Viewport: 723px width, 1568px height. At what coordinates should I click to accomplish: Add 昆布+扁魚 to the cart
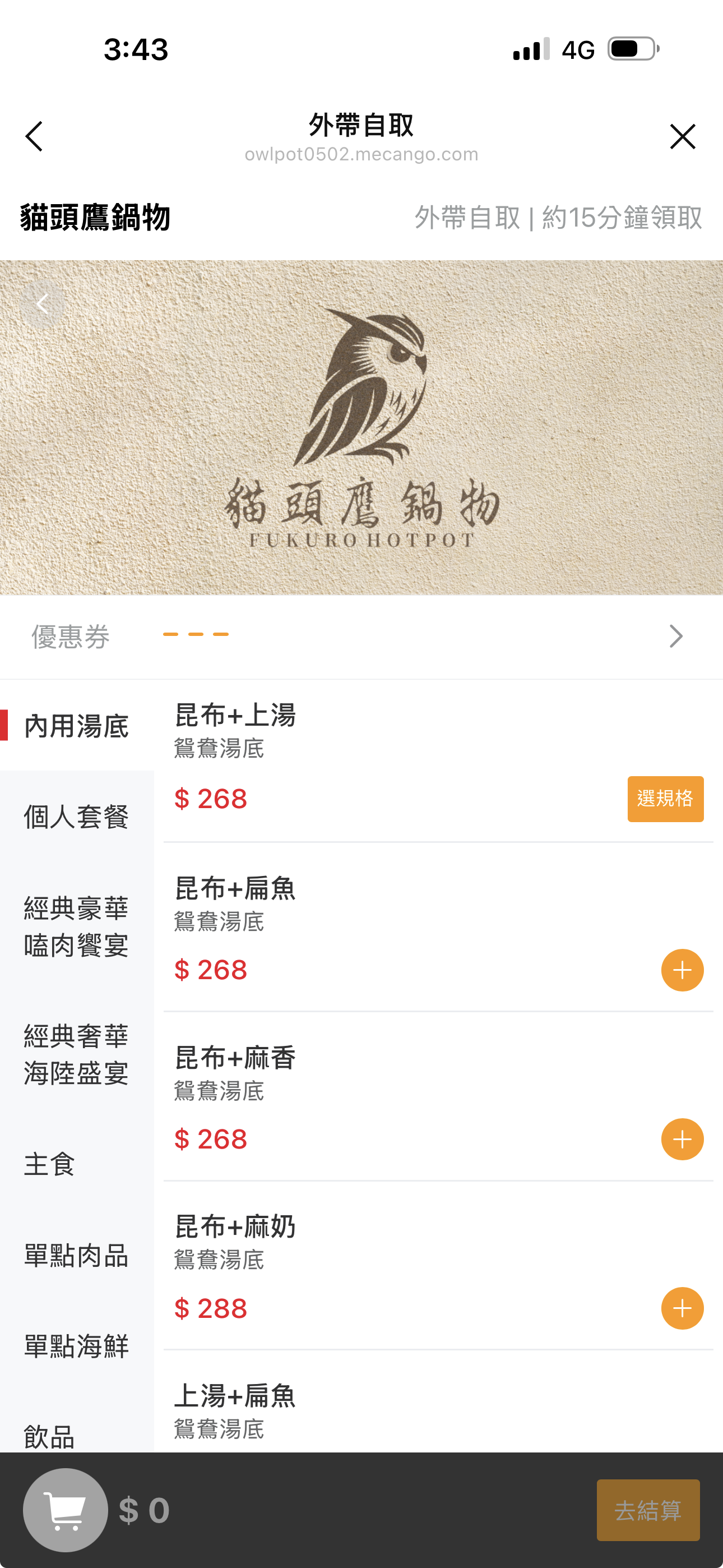[x=682, y=970]
